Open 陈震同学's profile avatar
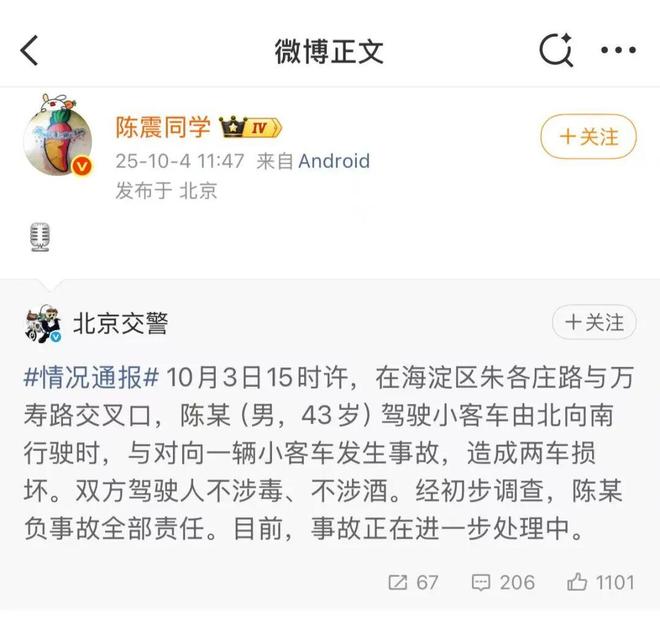 [59, 137]
